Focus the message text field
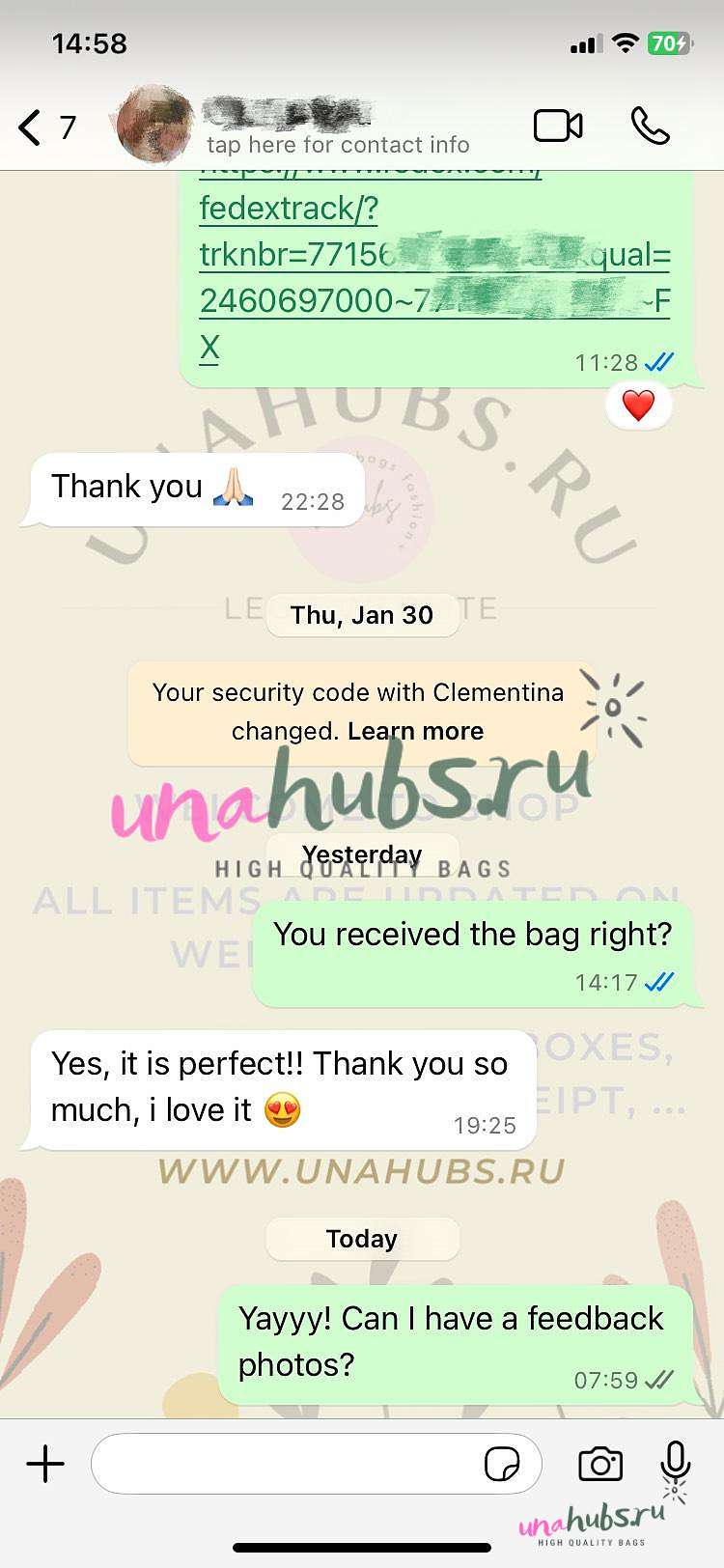724x1568 pixels. [290, 1464]
